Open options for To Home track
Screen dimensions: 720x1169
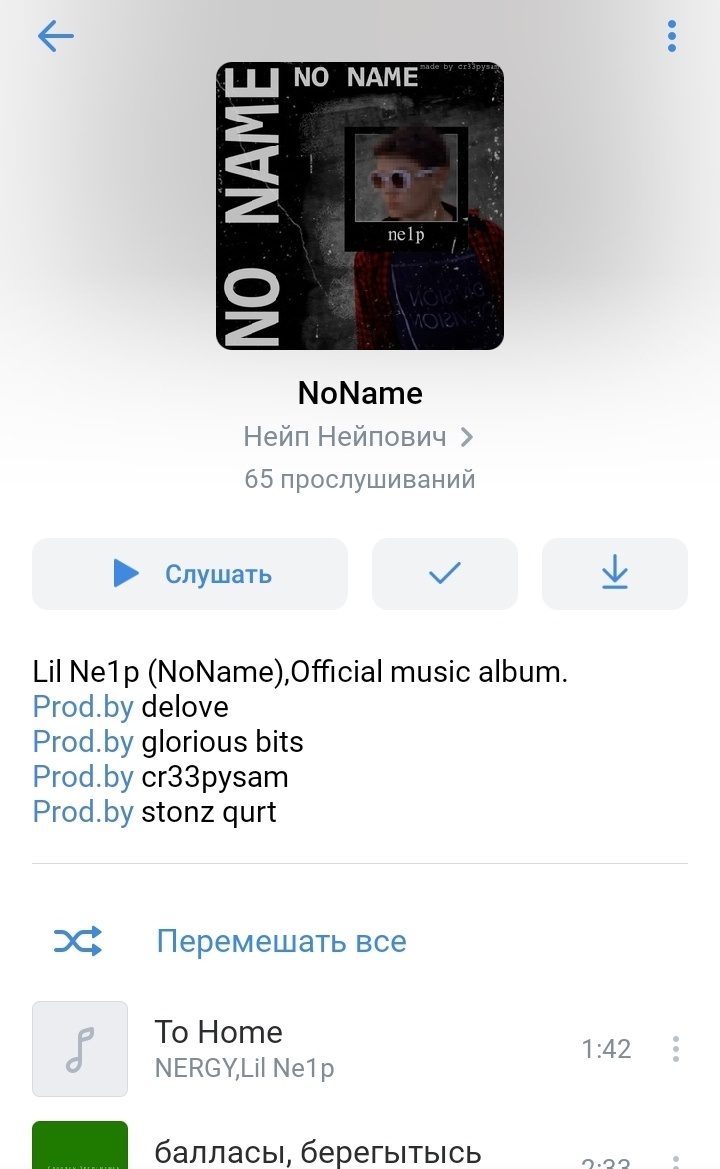pyautogui.click(x=676, y=1049)
